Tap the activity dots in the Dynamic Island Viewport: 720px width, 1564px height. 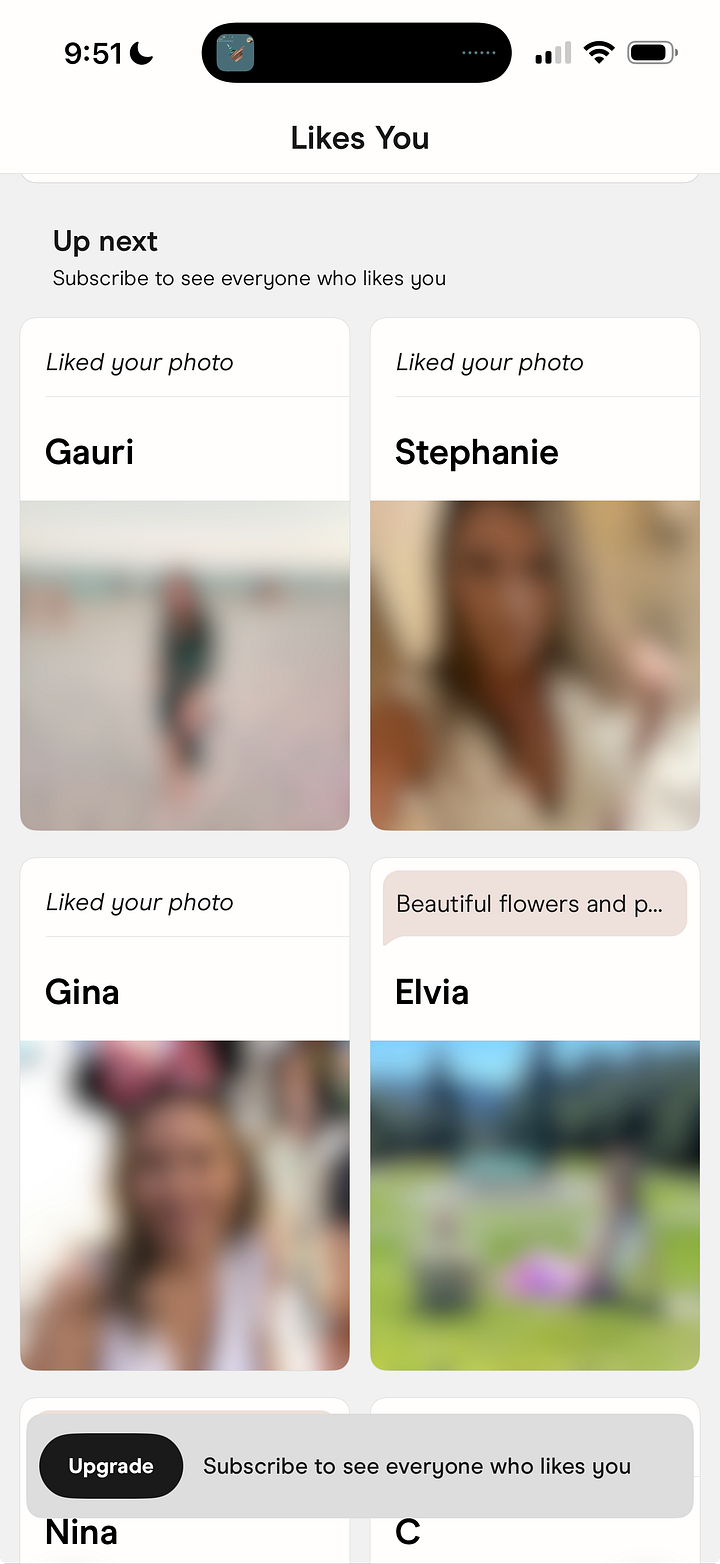[x=478, y=53]
